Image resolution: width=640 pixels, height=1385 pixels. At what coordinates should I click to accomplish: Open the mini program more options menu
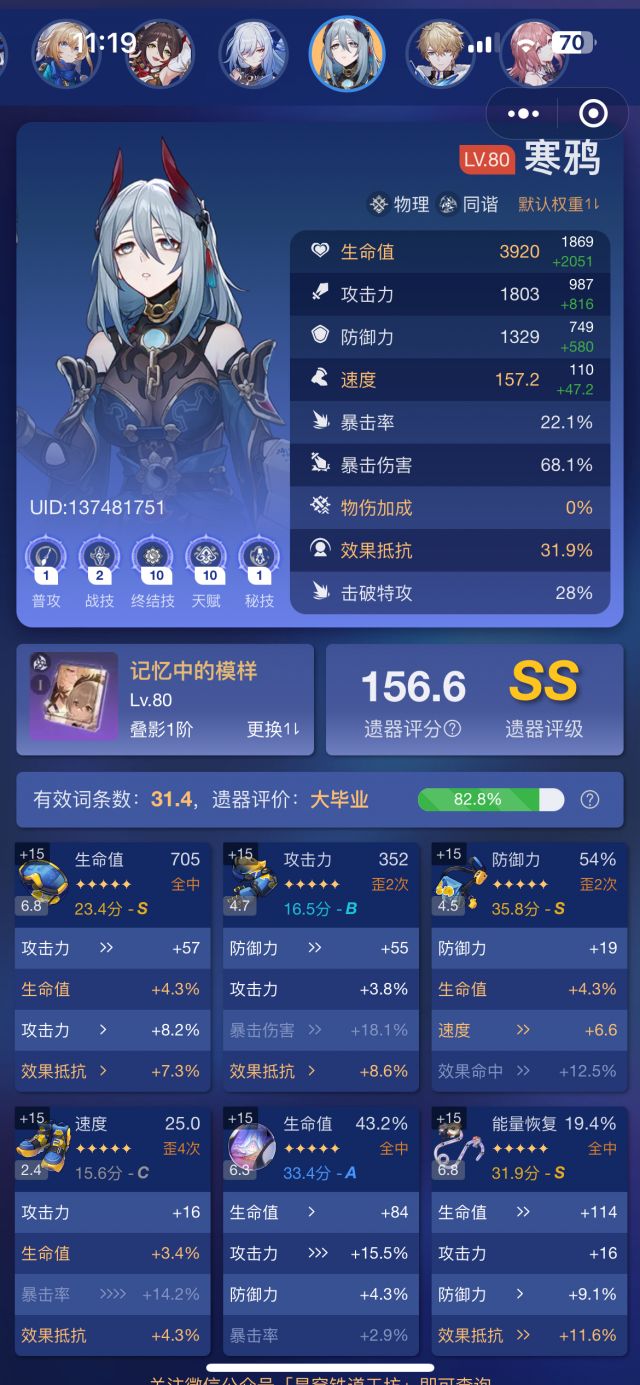523,113
